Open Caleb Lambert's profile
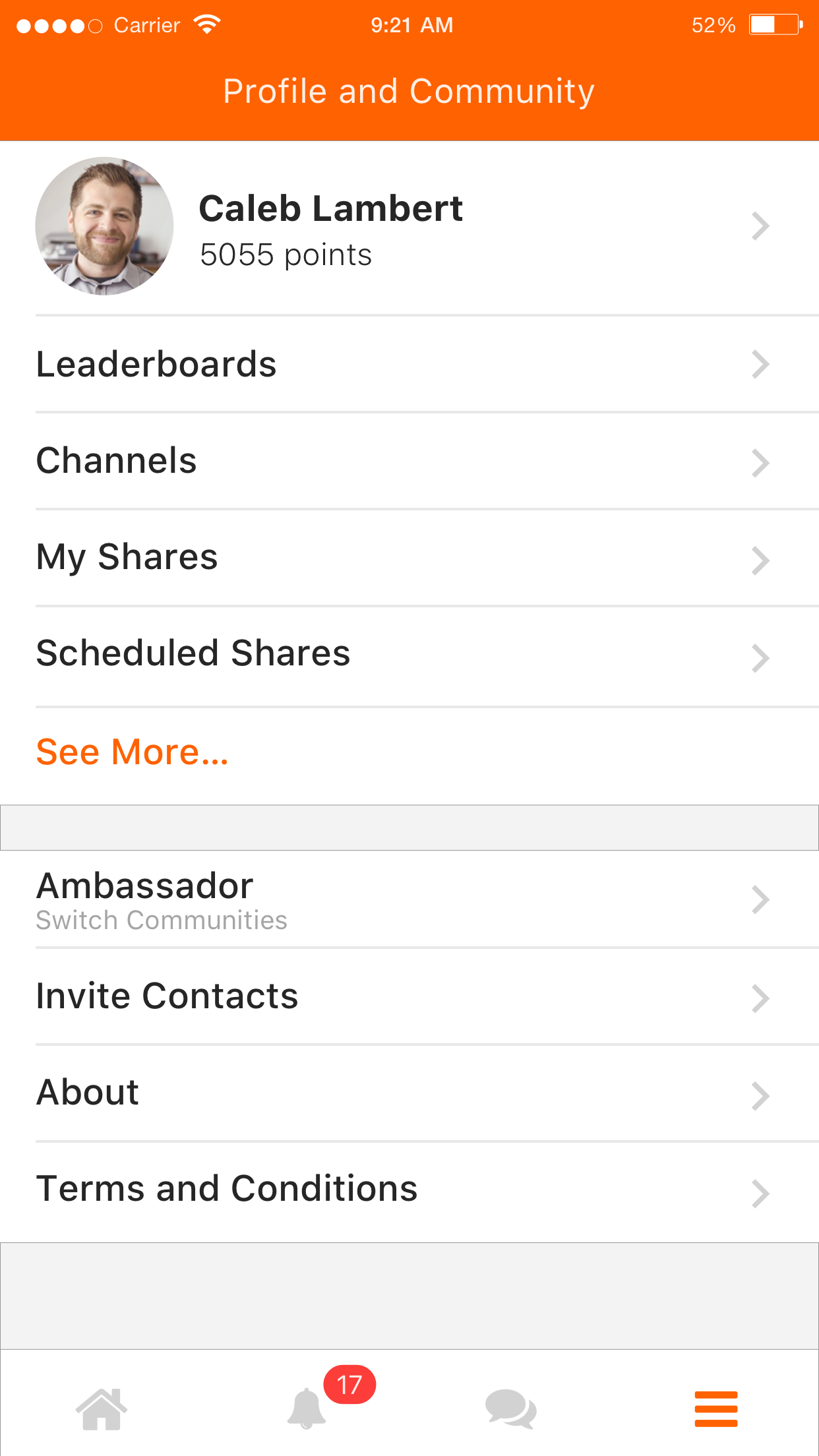This screenshot has height=1456, width=819. click(409, 228)
